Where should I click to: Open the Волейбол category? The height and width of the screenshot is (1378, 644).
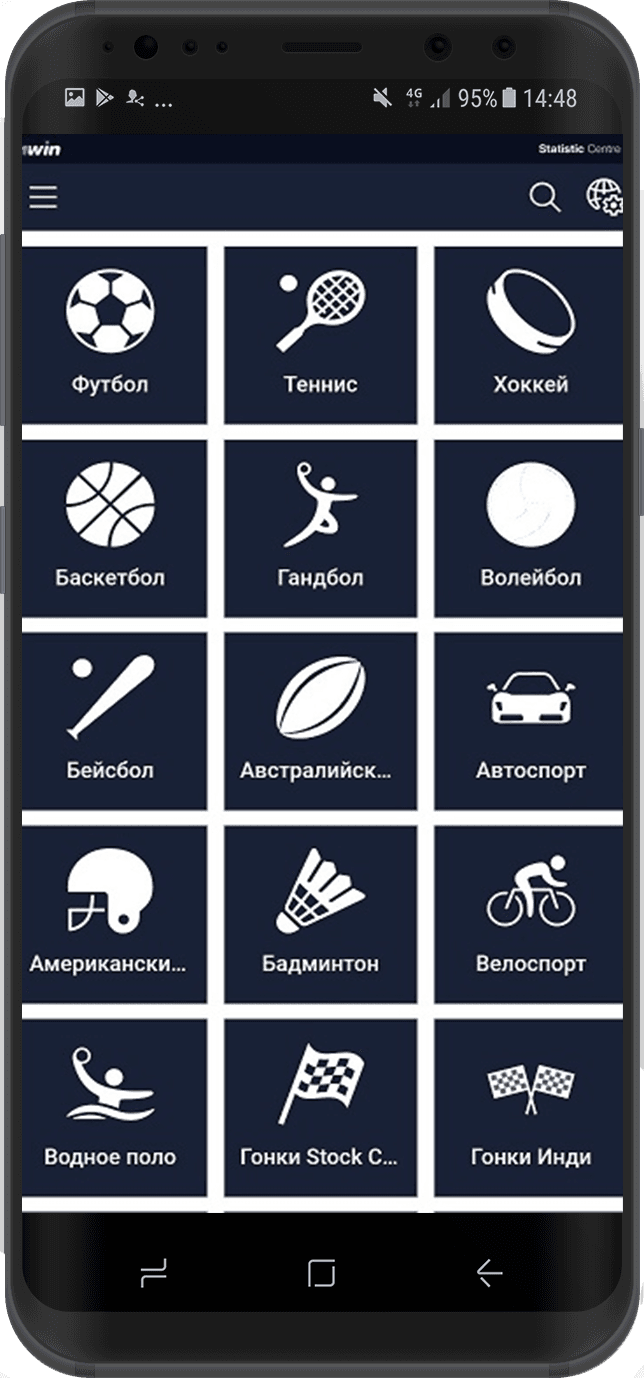(x=529, y=528)
